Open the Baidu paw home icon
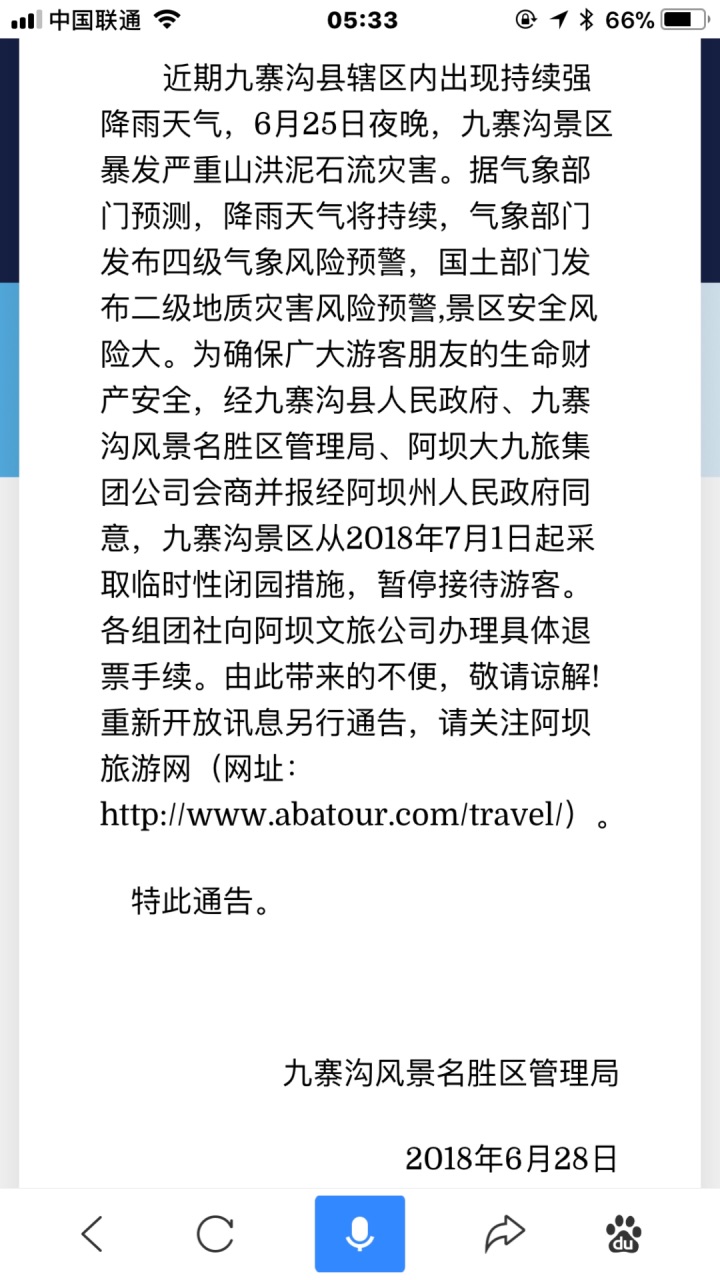This screenshot has width=720, height=1280. pyautogui.click(x=625, y=1234)
